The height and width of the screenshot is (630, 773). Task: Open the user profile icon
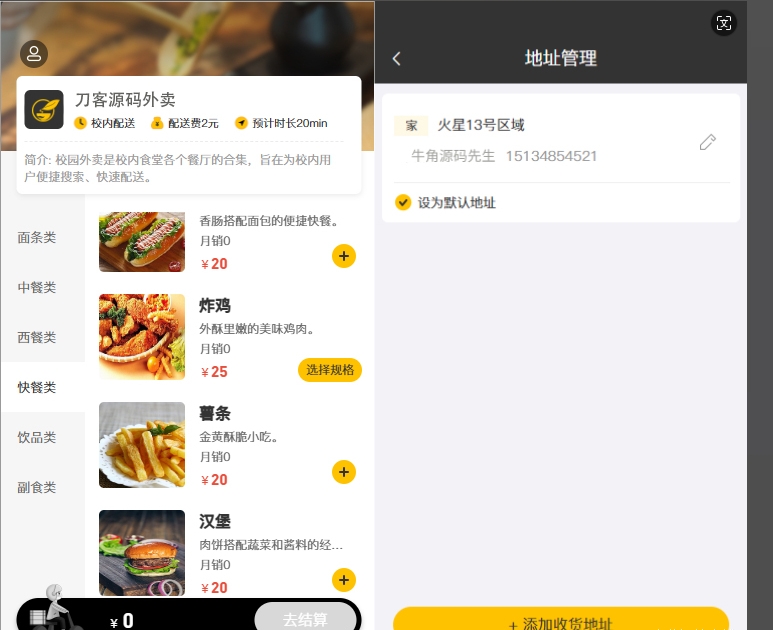coord(34,54)
